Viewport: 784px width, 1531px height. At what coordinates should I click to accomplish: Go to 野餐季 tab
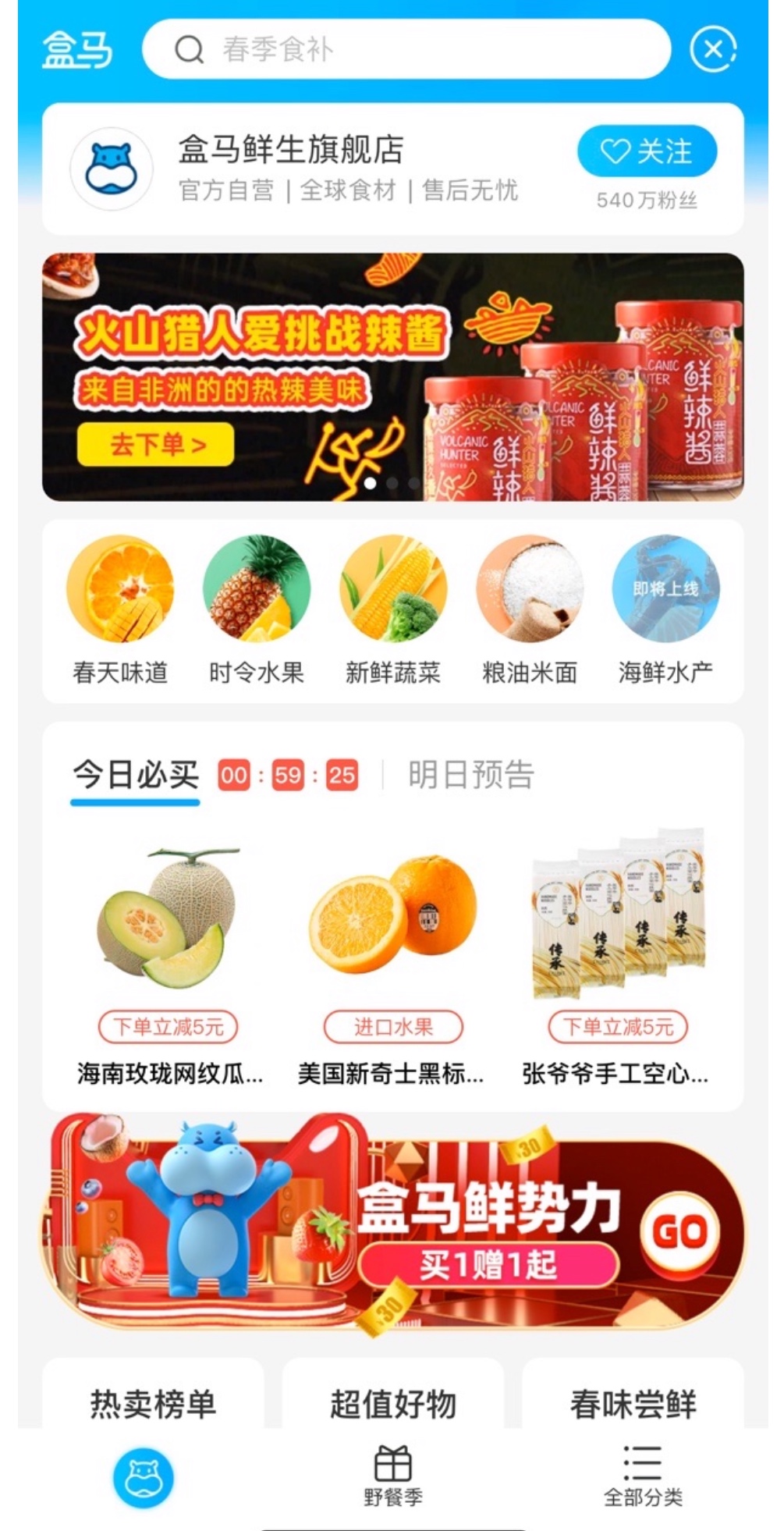pos(392,1475)
